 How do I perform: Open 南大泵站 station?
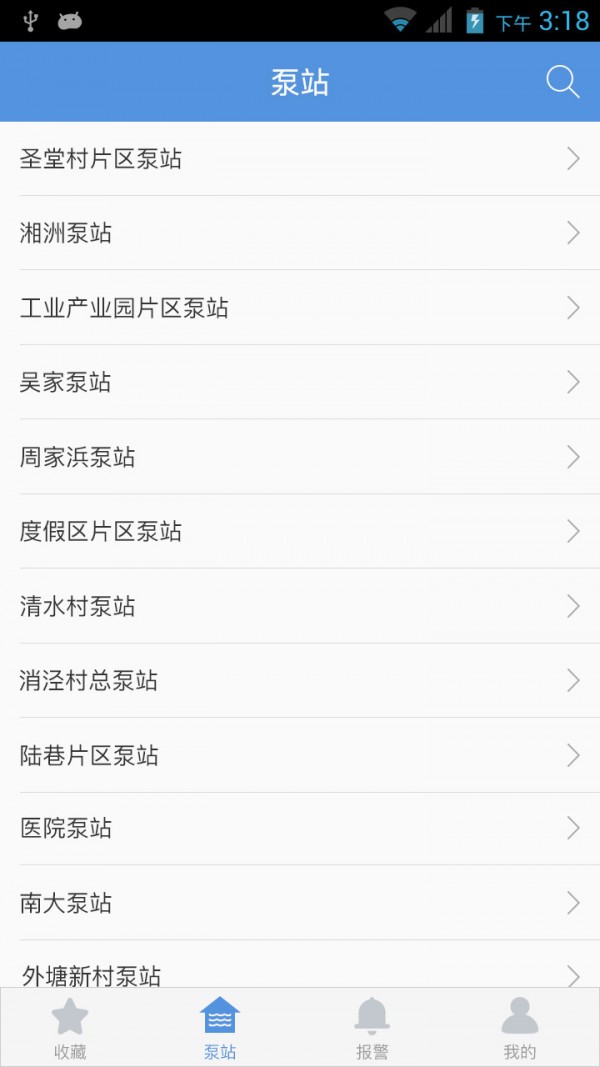[300, 903]
